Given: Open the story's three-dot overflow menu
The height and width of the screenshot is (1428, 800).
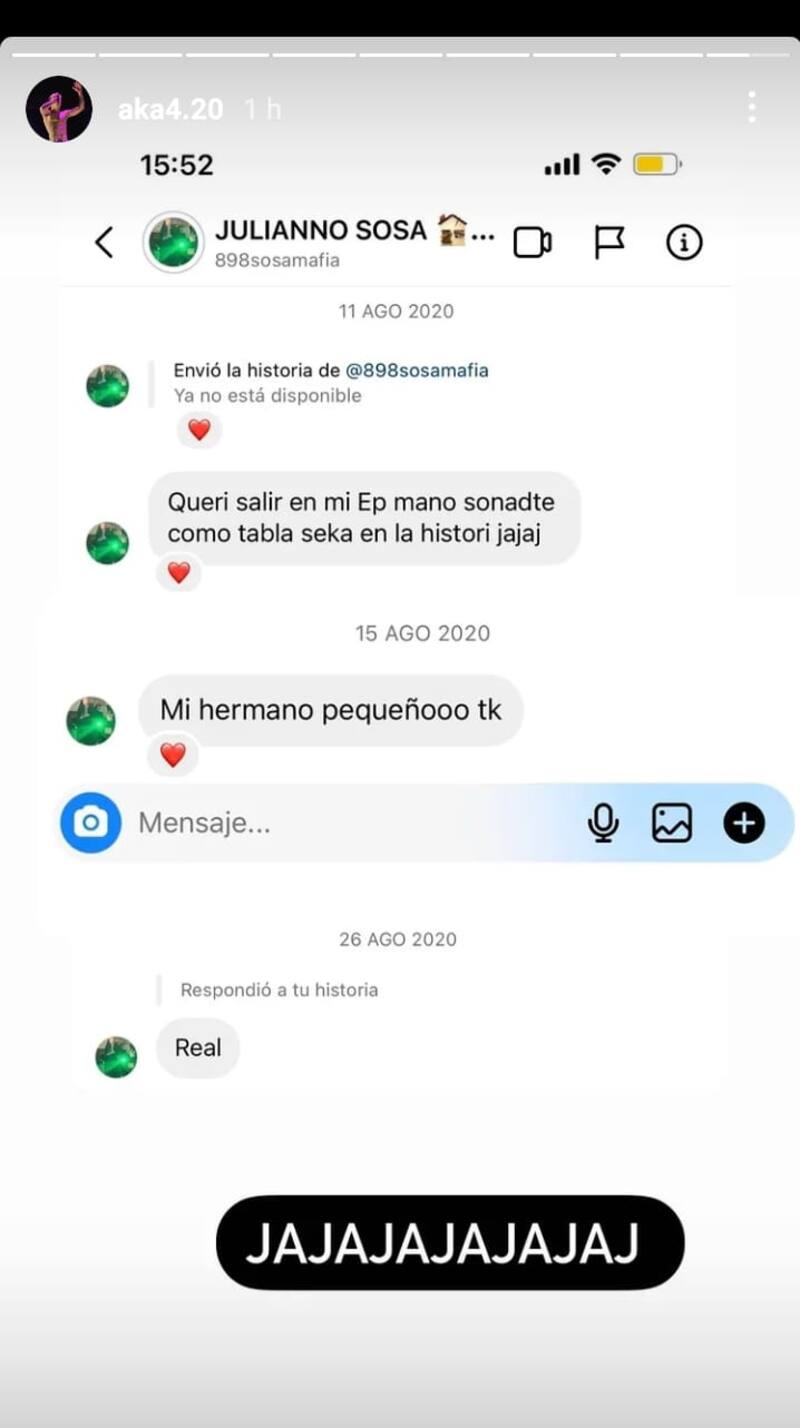Looking at the screenshot, I should [x=751, y=107].
